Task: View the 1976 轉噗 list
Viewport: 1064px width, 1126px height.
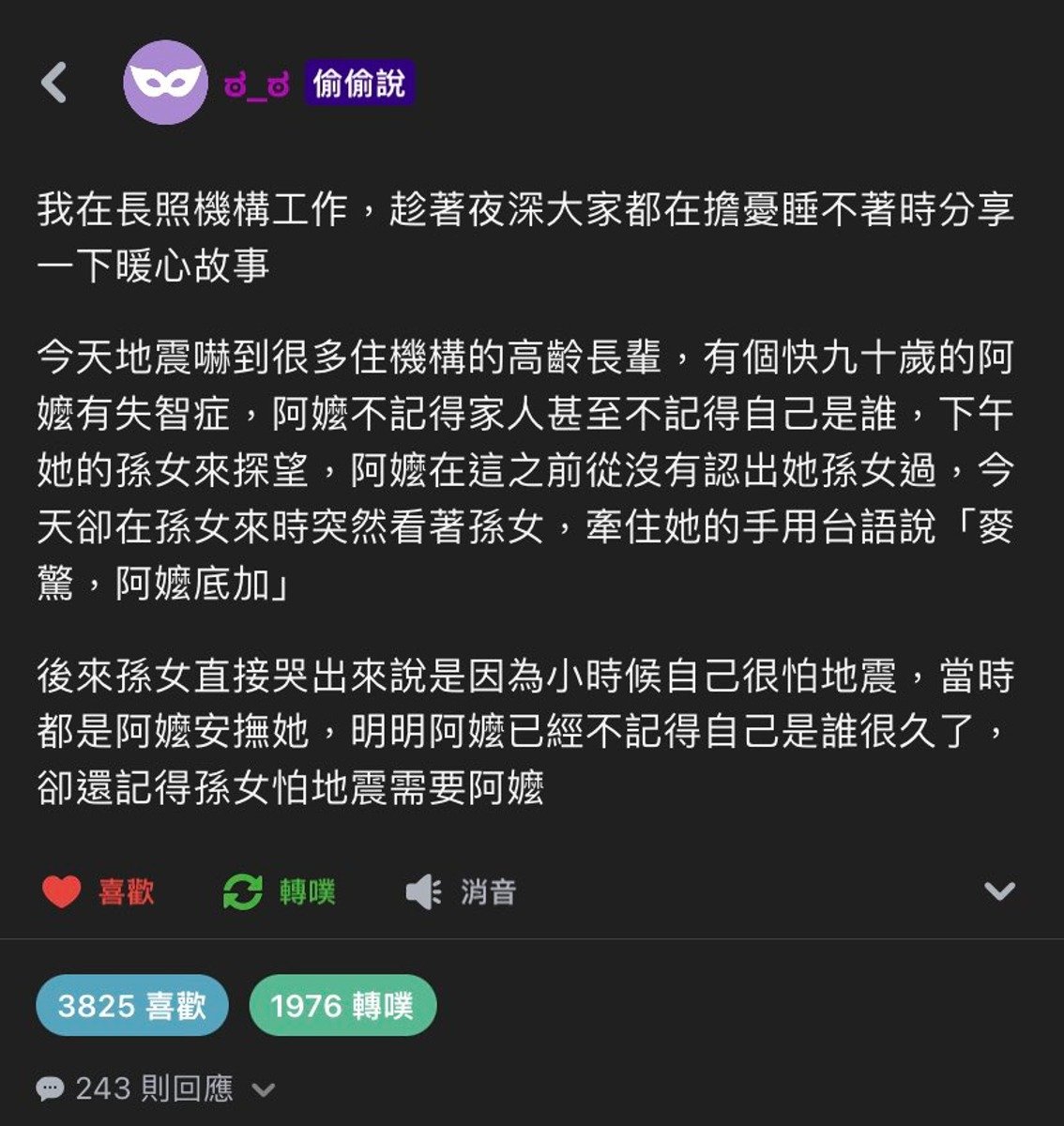Action: 342,1006
